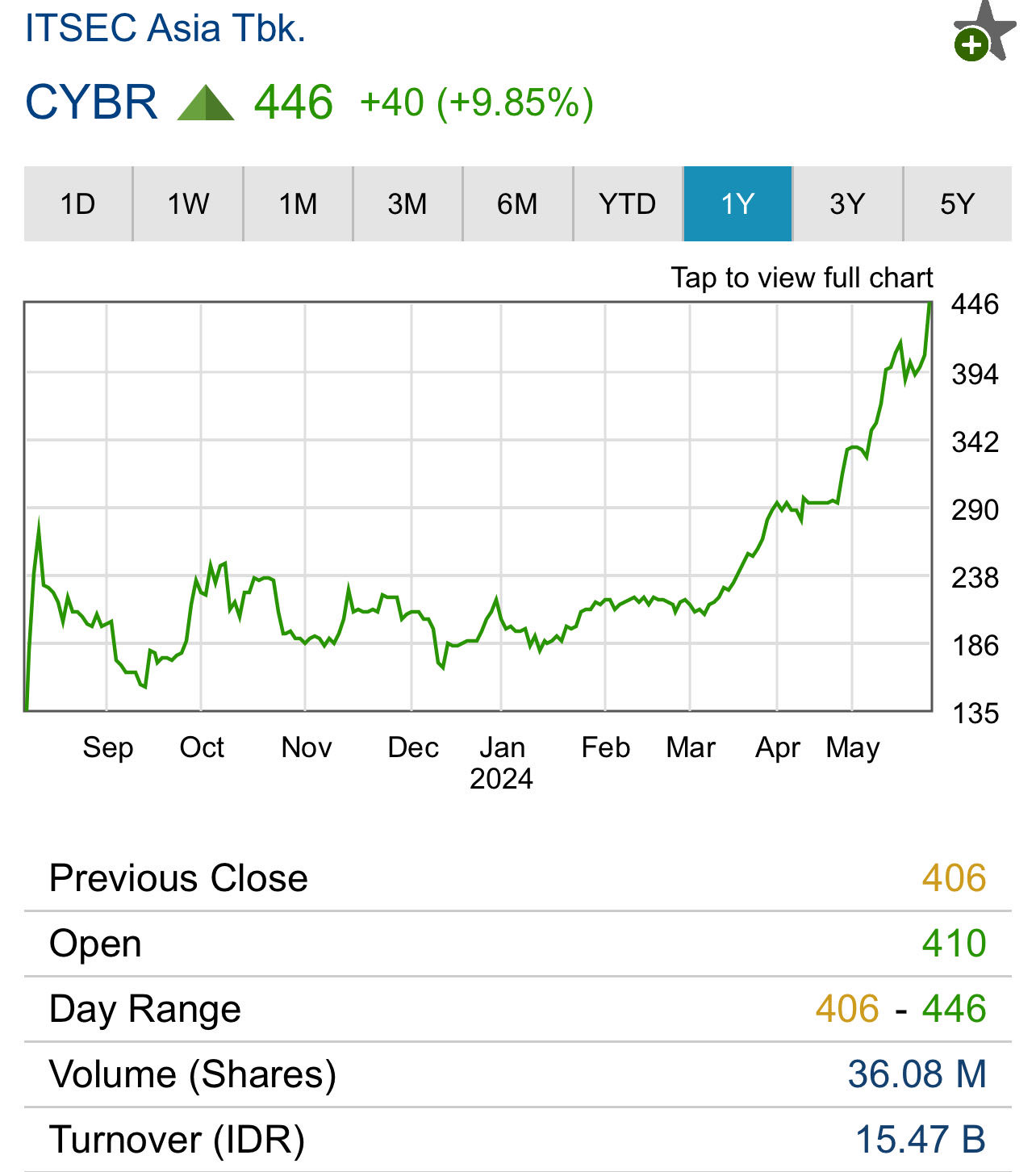Choose the 6M chart period
1036x1172 pixels.
(517, 204)
